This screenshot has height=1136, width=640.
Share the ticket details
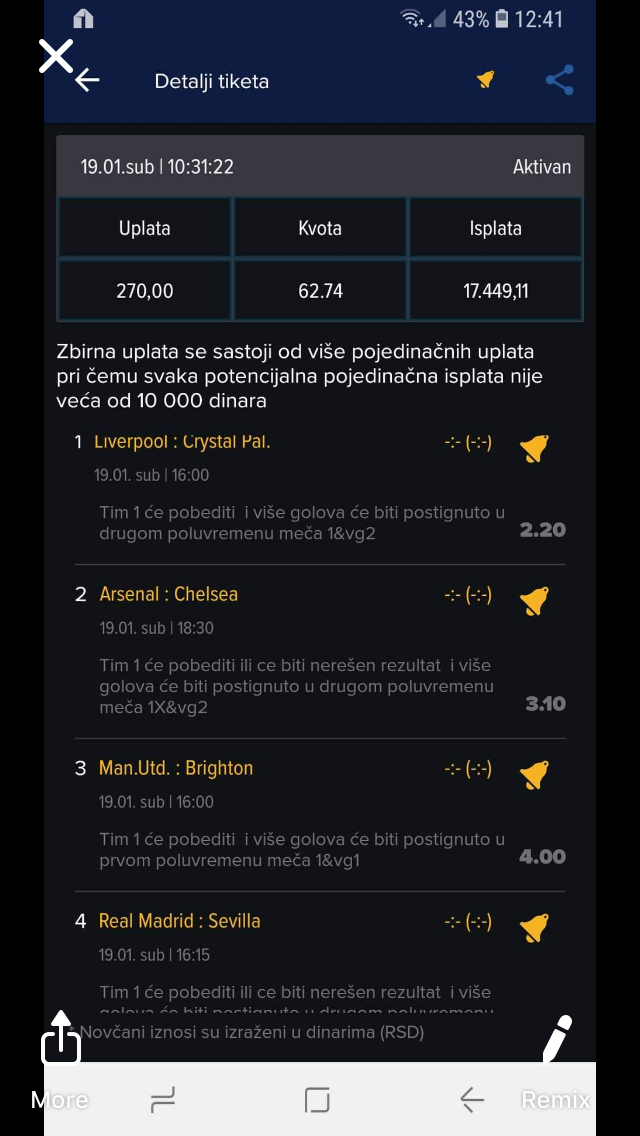[560, 80]
